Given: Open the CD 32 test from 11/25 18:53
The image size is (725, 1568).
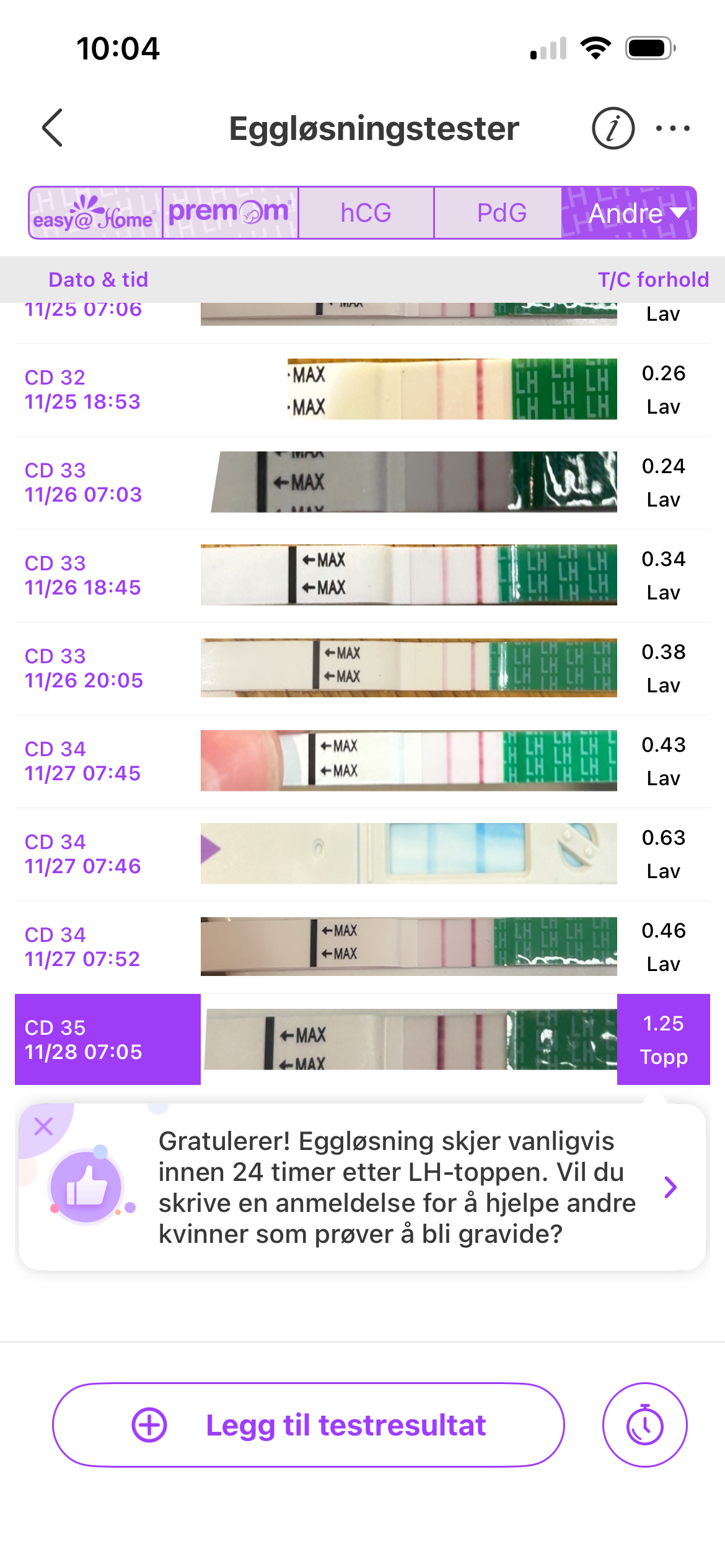Looking at the screenshot, I should pos(362,390).
